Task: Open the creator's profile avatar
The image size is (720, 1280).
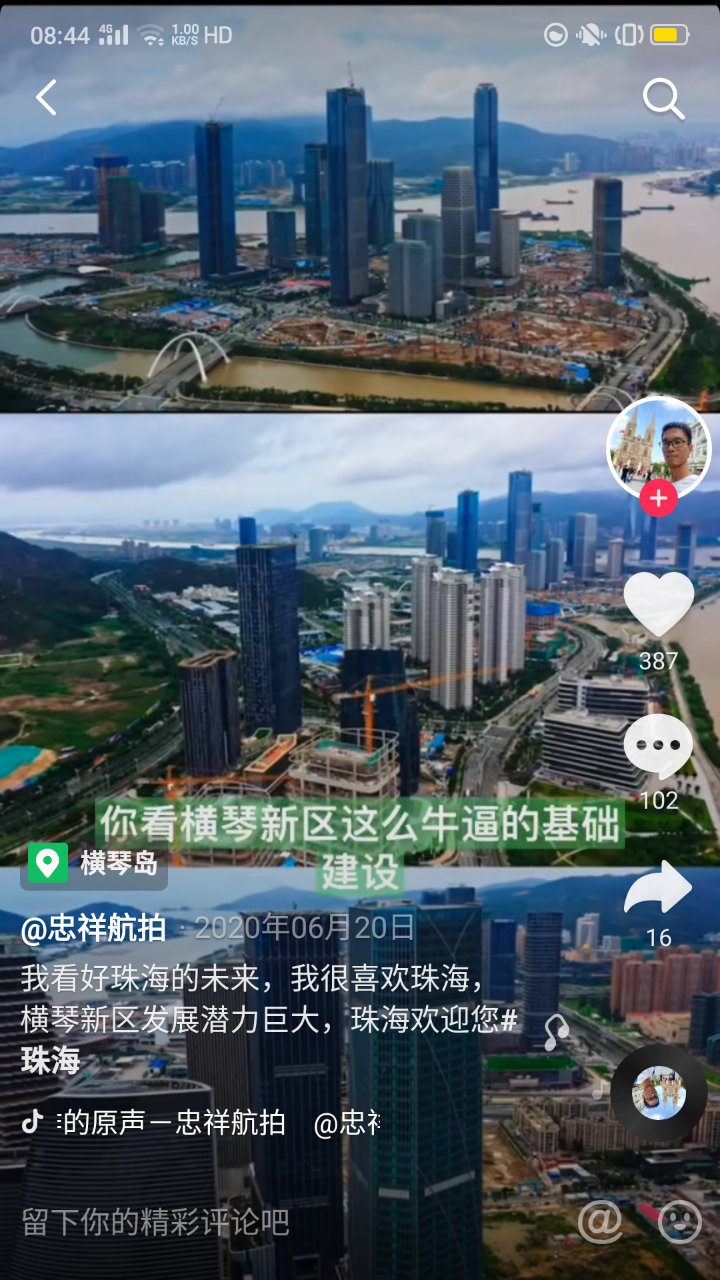Action: point(659,448)
